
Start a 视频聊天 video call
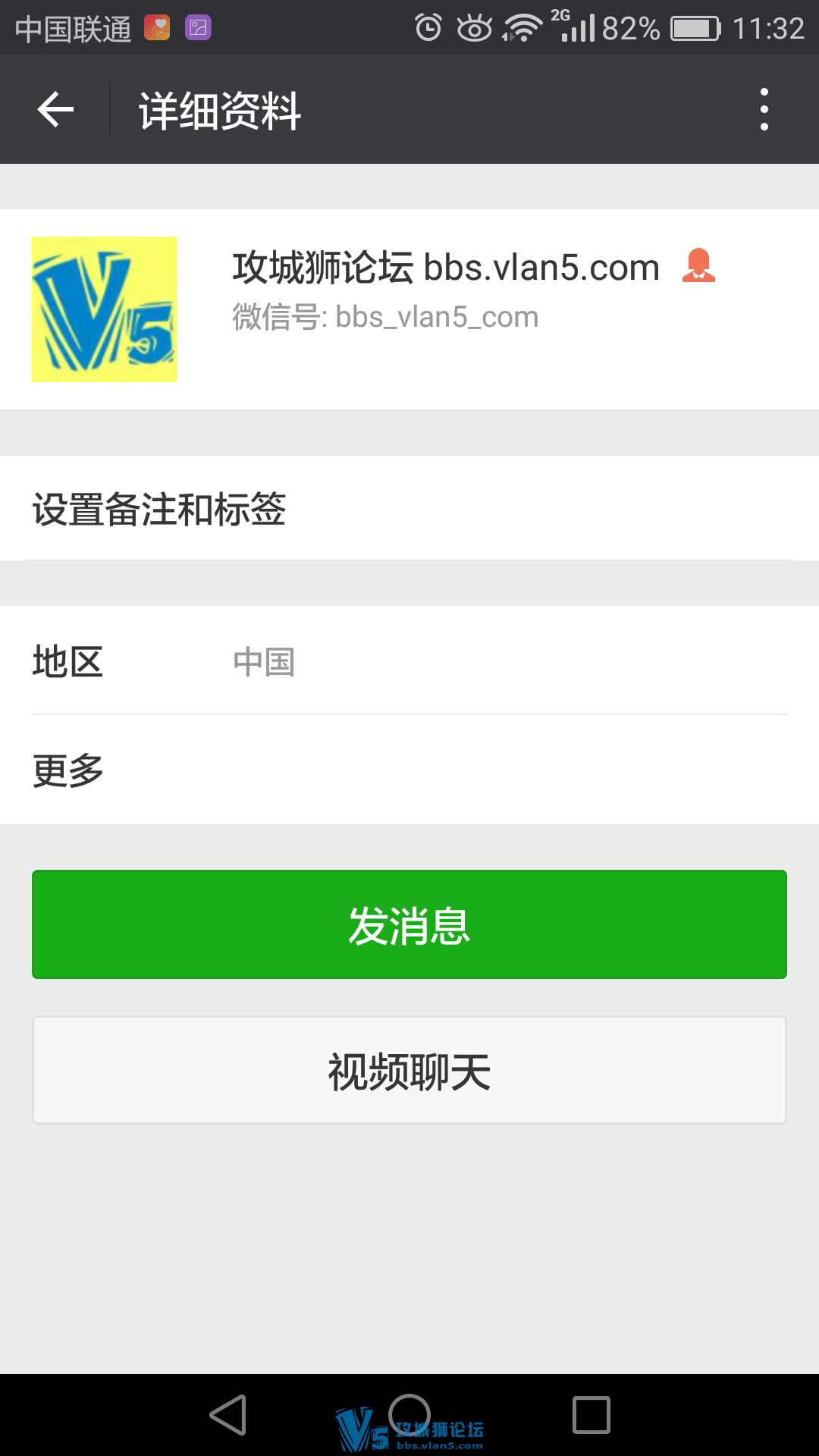409,1071
